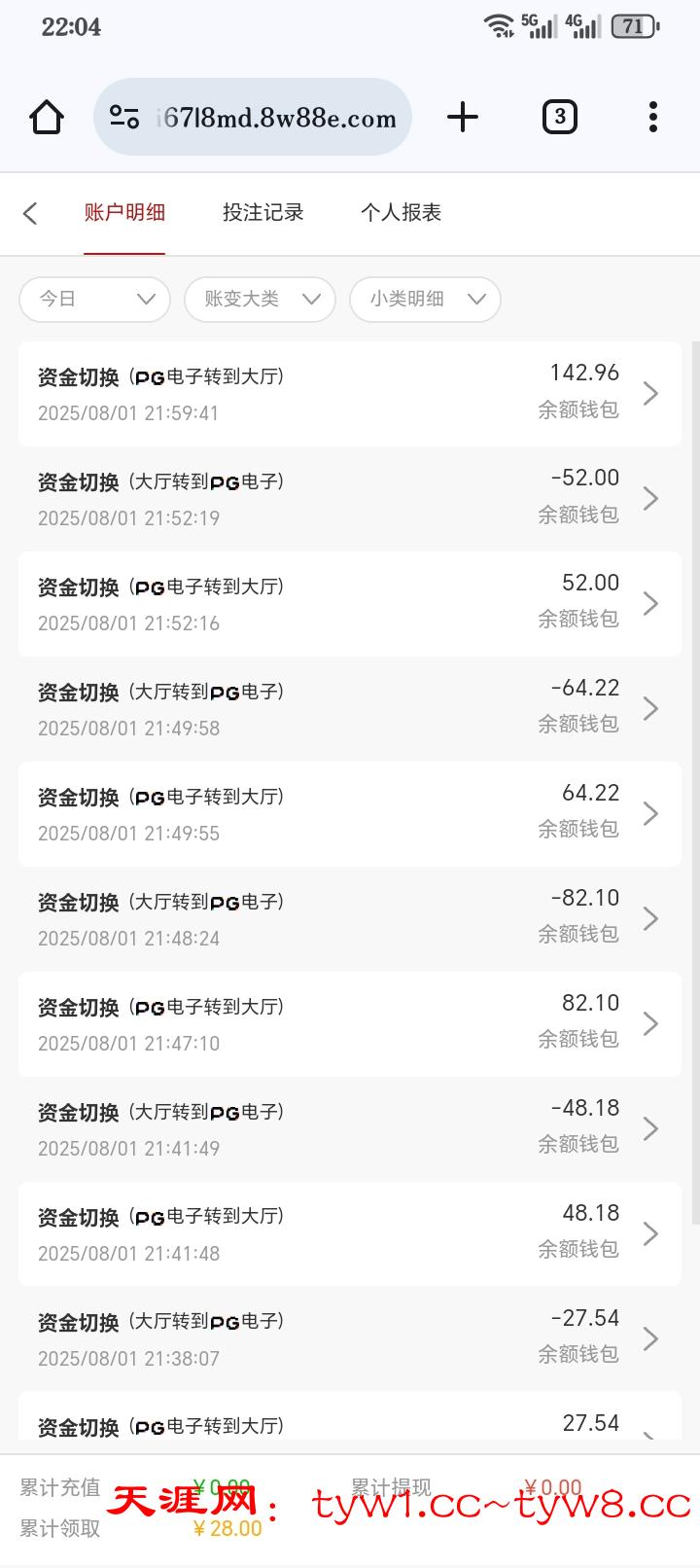Open the browser overflow menu
Viewport: 700px width, 1568px height.
click(x=652, y=116)
